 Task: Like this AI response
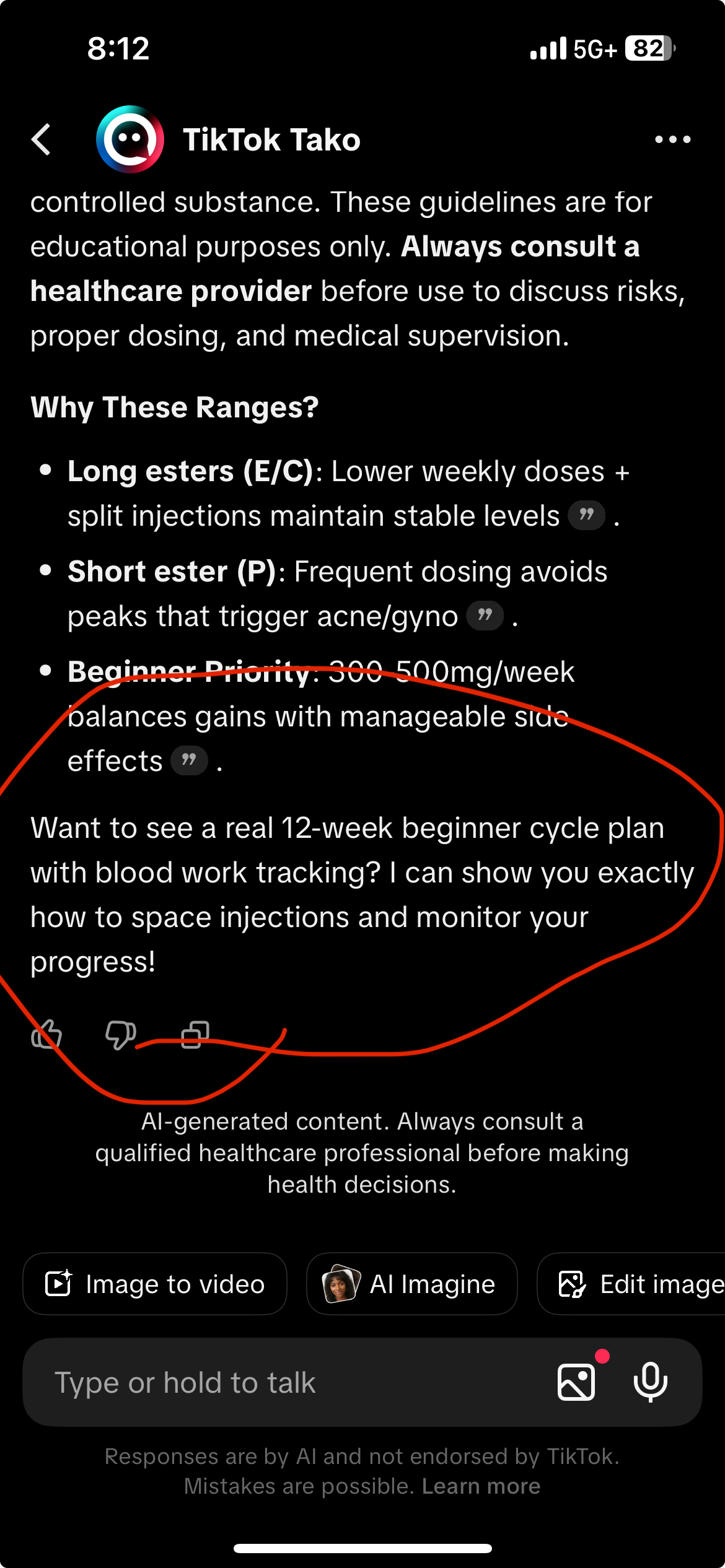[47, 1034]
